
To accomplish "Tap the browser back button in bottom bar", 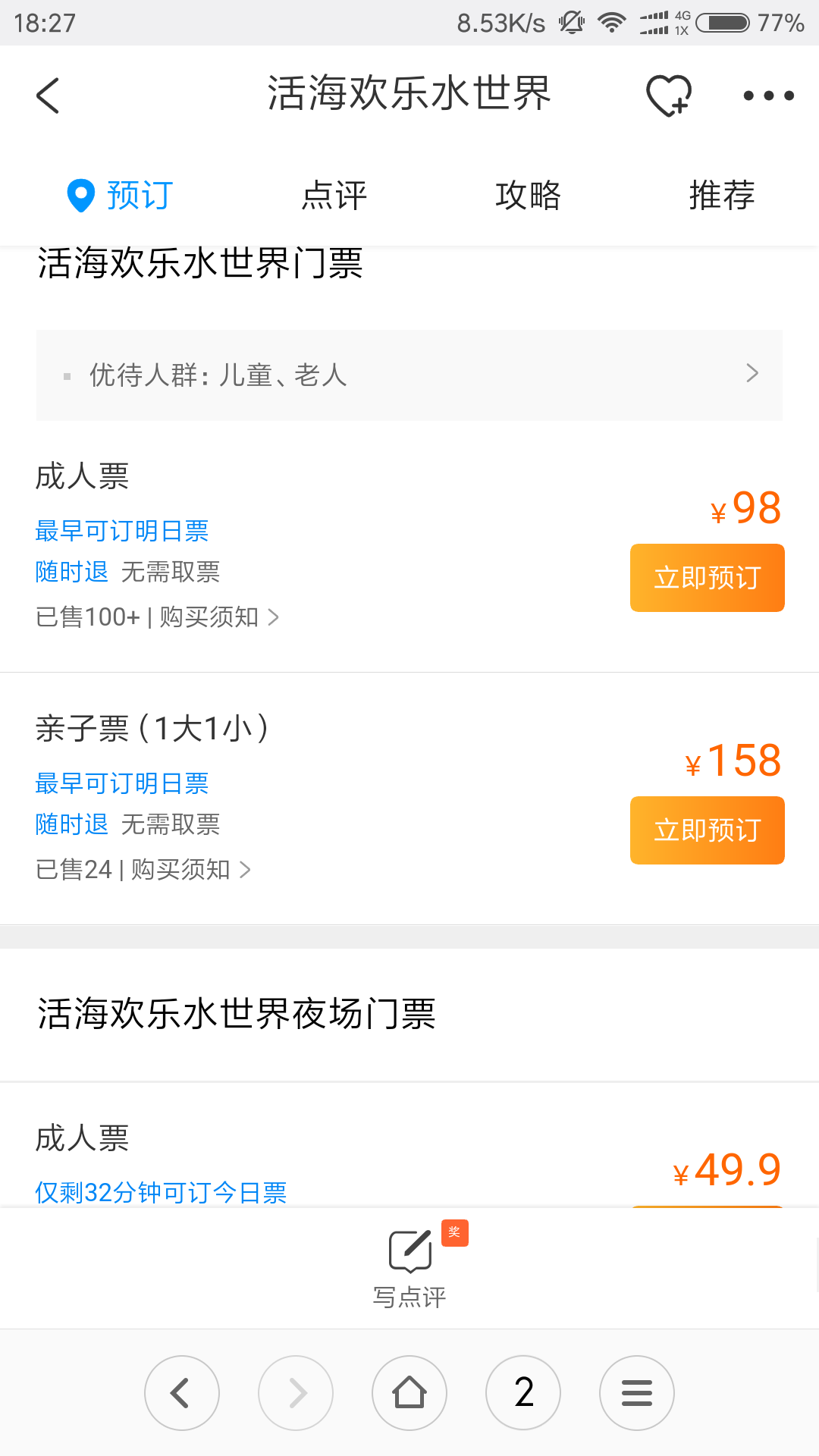I will click(x=182, y=1393).
